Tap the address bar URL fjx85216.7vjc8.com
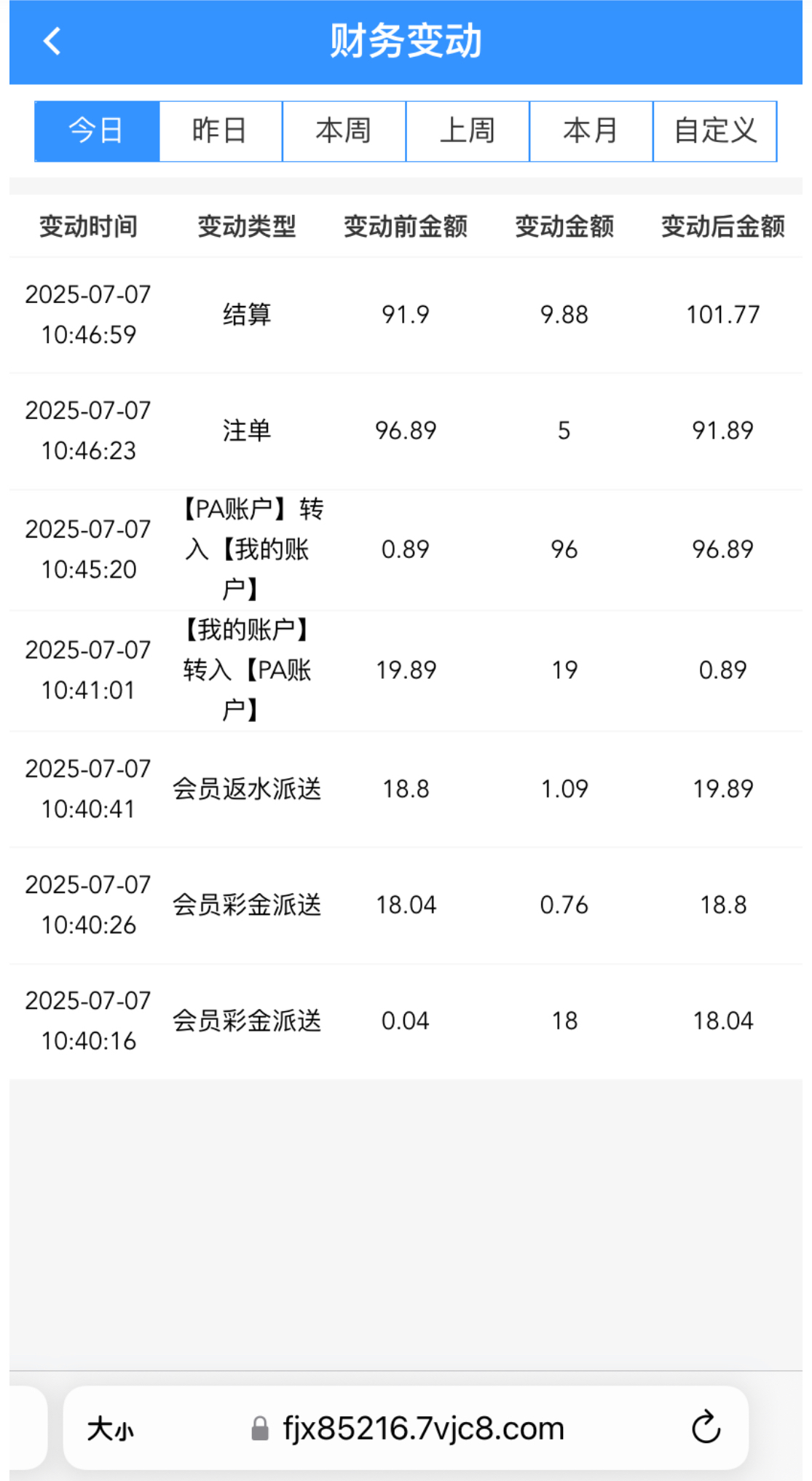 coord(422,1429)
